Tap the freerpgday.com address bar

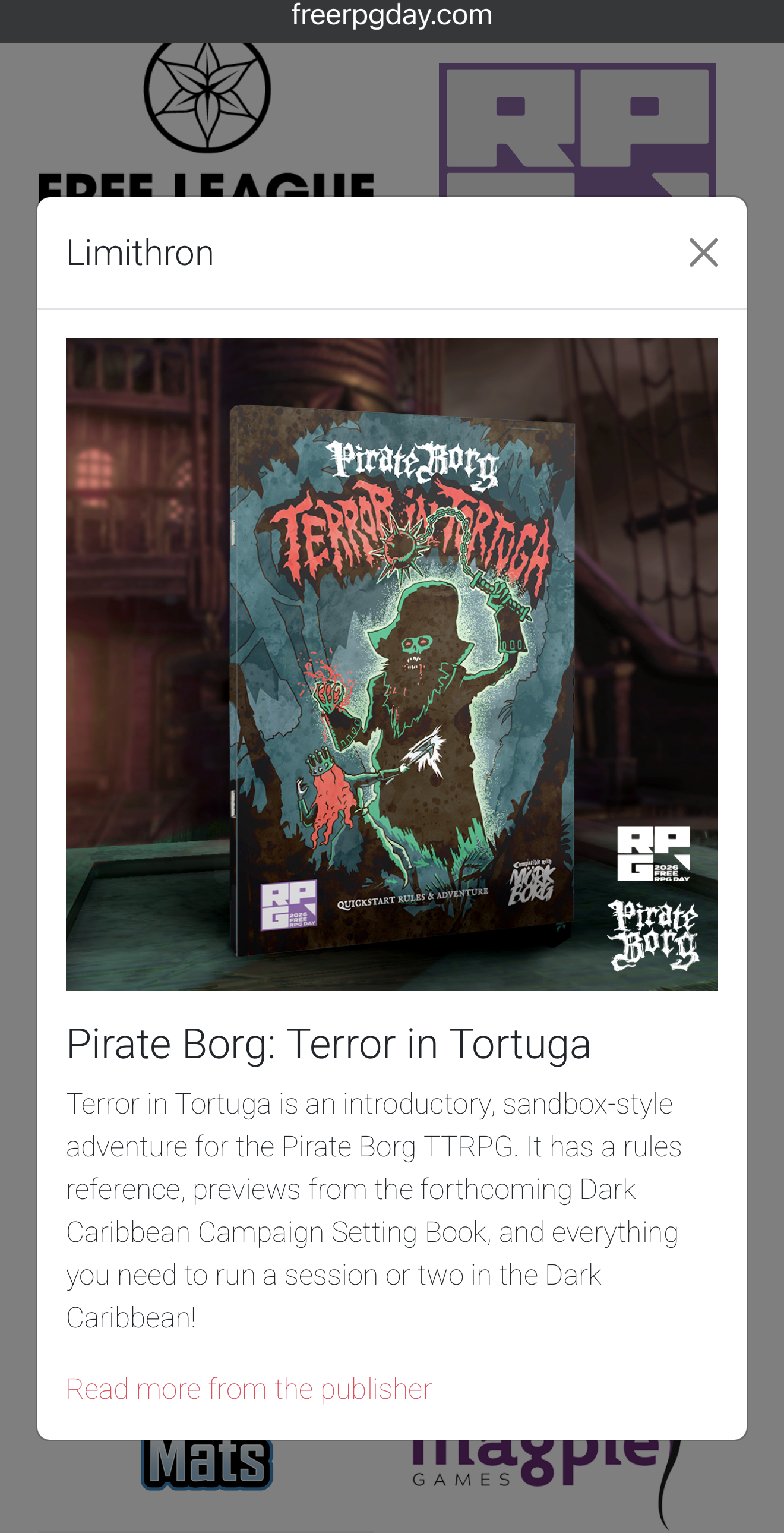click(391, 15)
